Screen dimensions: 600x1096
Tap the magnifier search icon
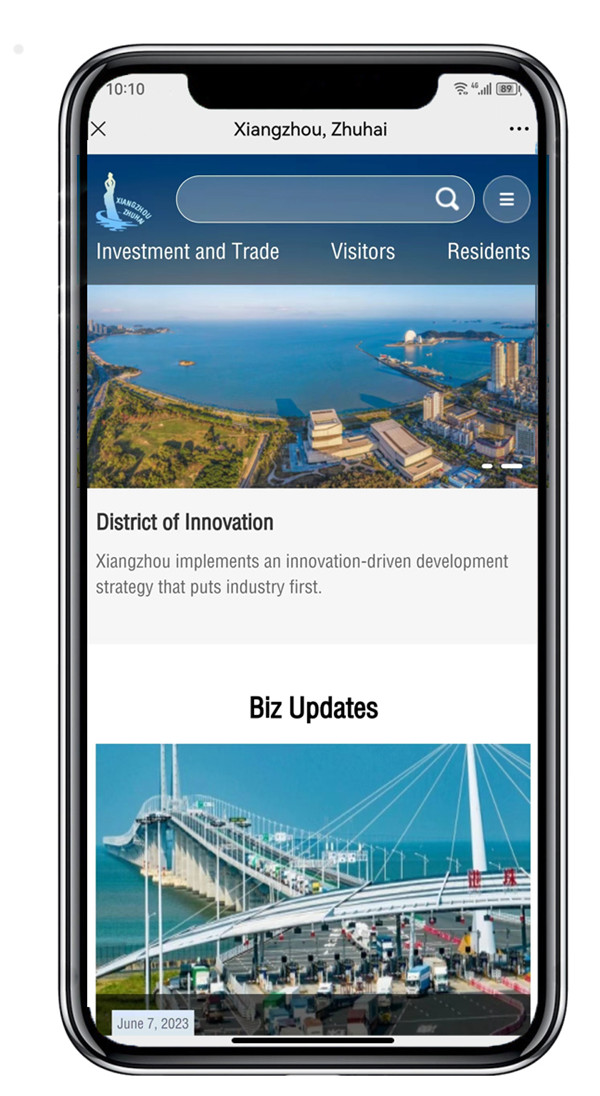pyautogui.click(x=447, y=200)
